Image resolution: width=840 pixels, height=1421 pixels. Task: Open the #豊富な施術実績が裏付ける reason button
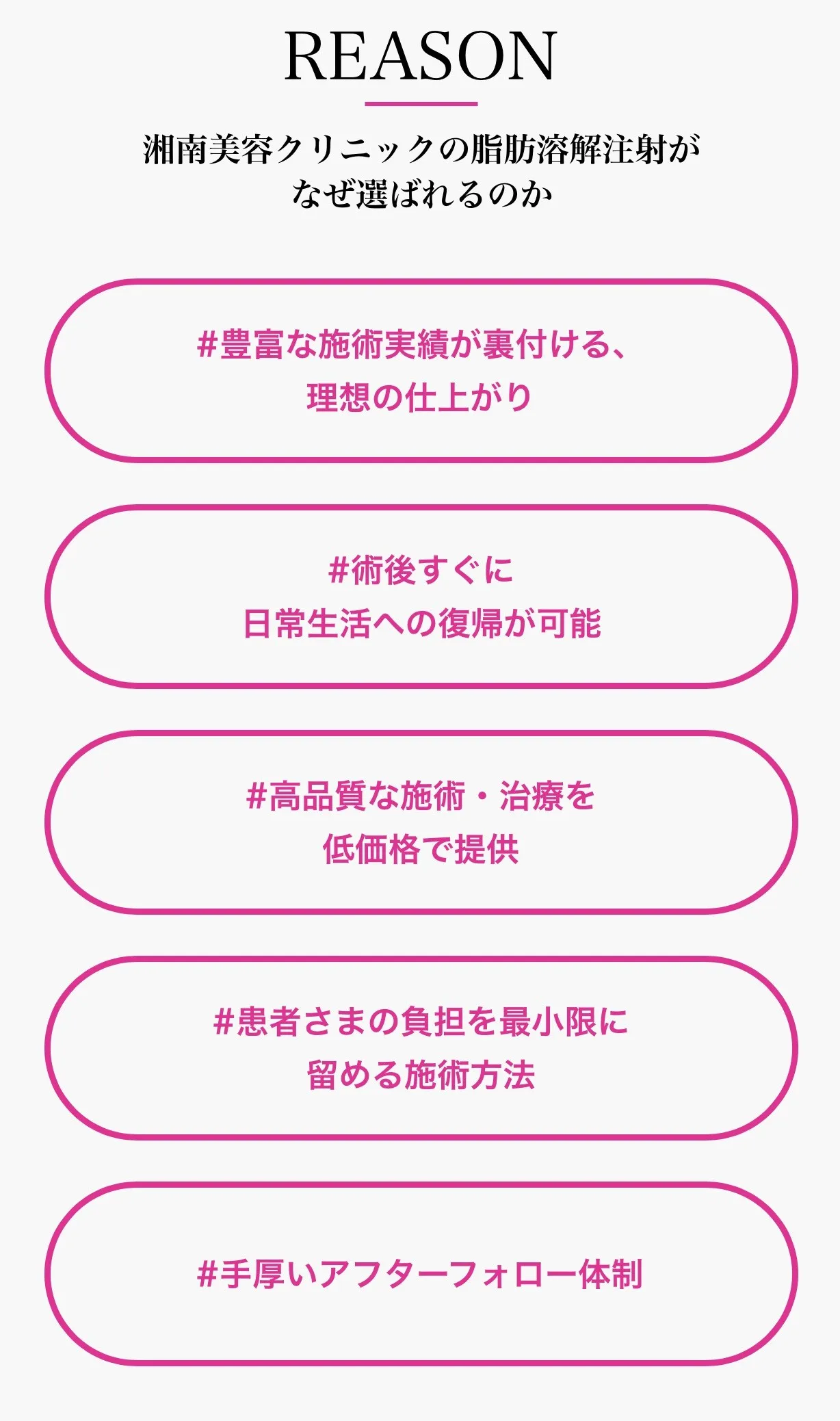pyautogui.click(x=420, y=370)
